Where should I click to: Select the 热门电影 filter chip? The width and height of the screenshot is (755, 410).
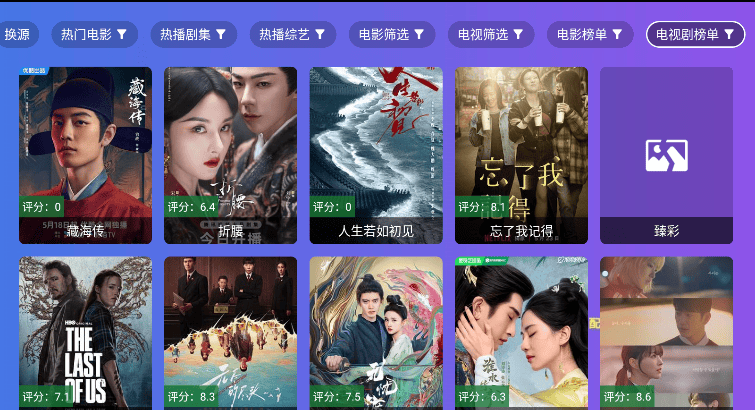coord(94,34)
